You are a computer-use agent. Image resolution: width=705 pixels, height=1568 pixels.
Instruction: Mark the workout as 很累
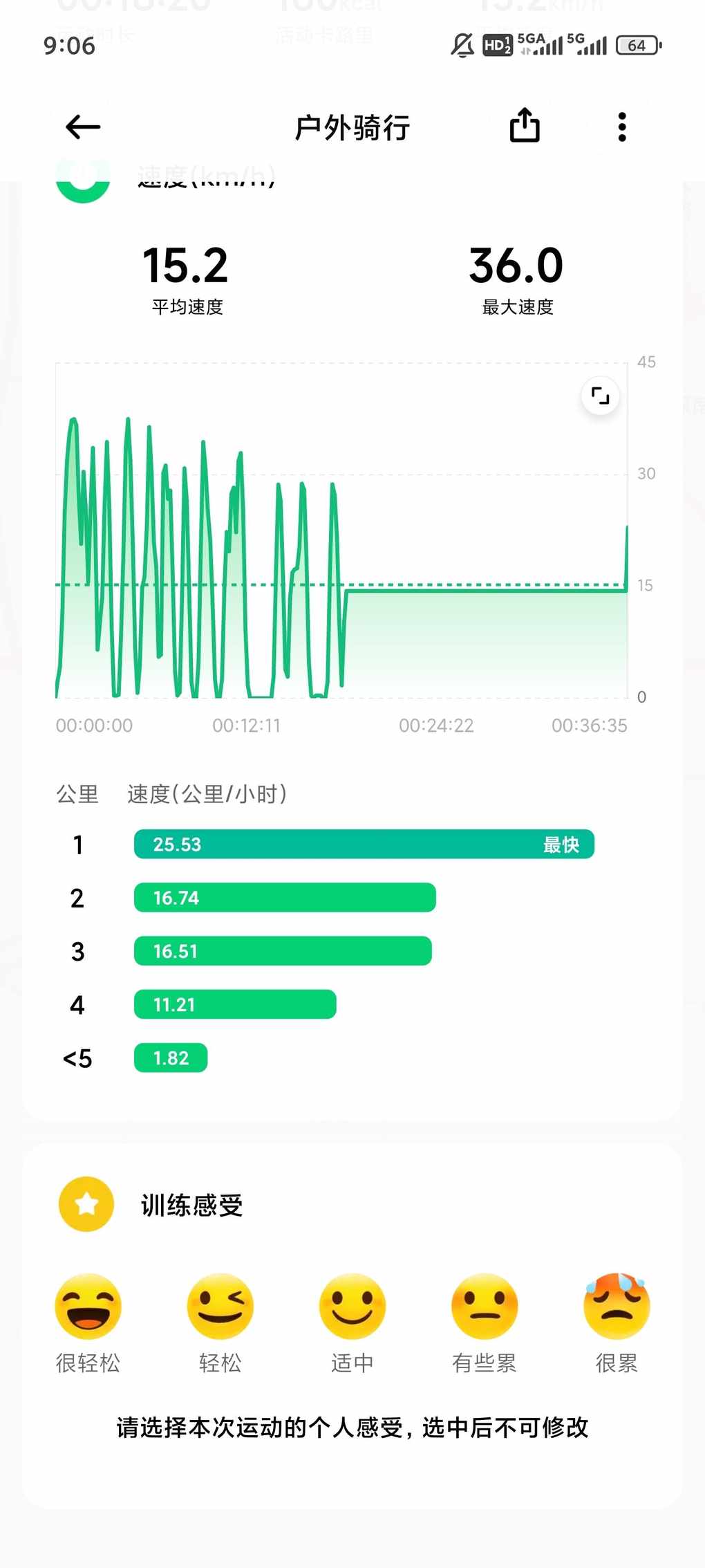click(x=617, y=1307)
